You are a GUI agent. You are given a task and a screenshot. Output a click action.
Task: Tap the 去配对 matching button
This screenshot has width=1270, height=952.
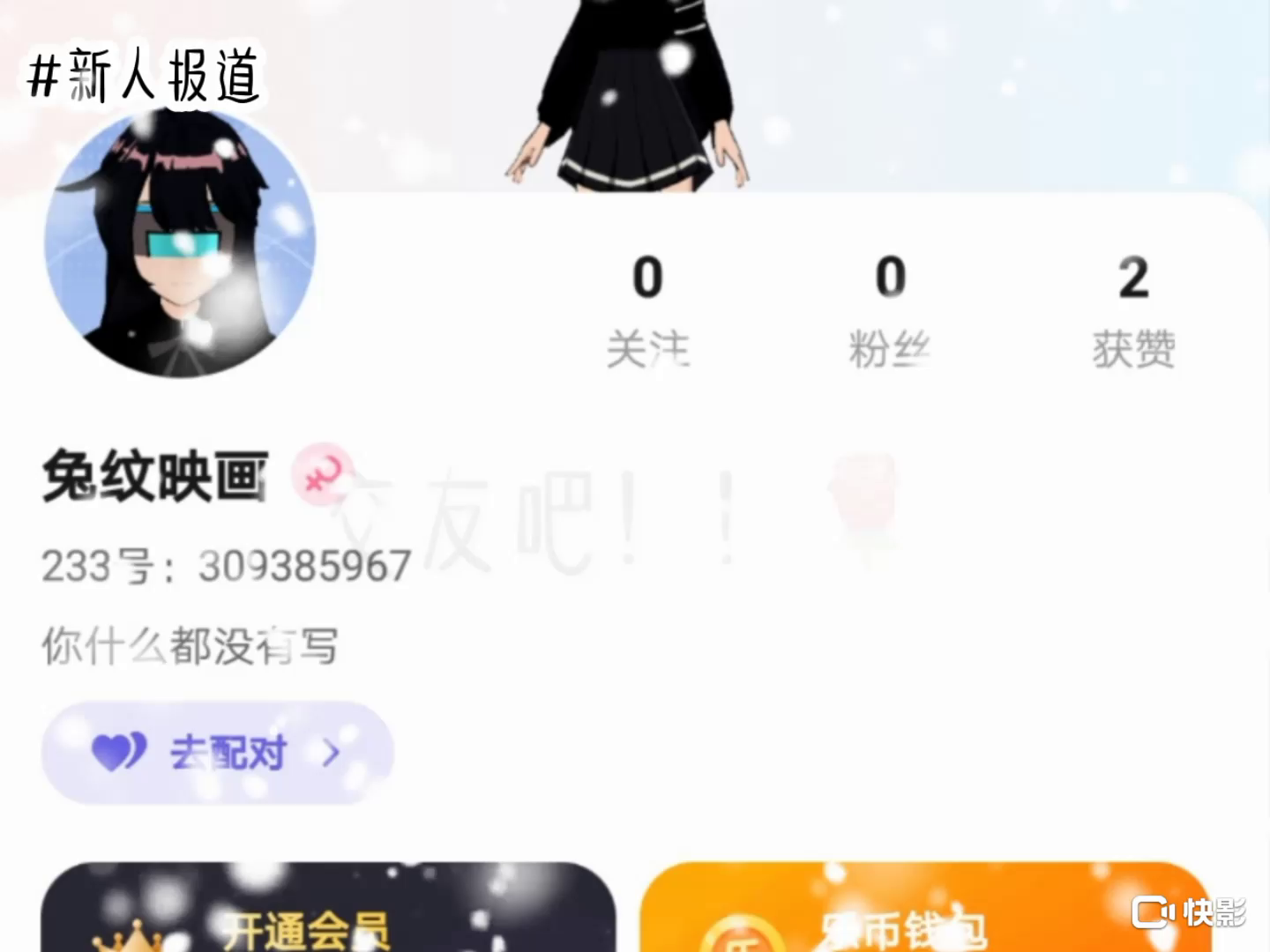click(x=217, y=753)
